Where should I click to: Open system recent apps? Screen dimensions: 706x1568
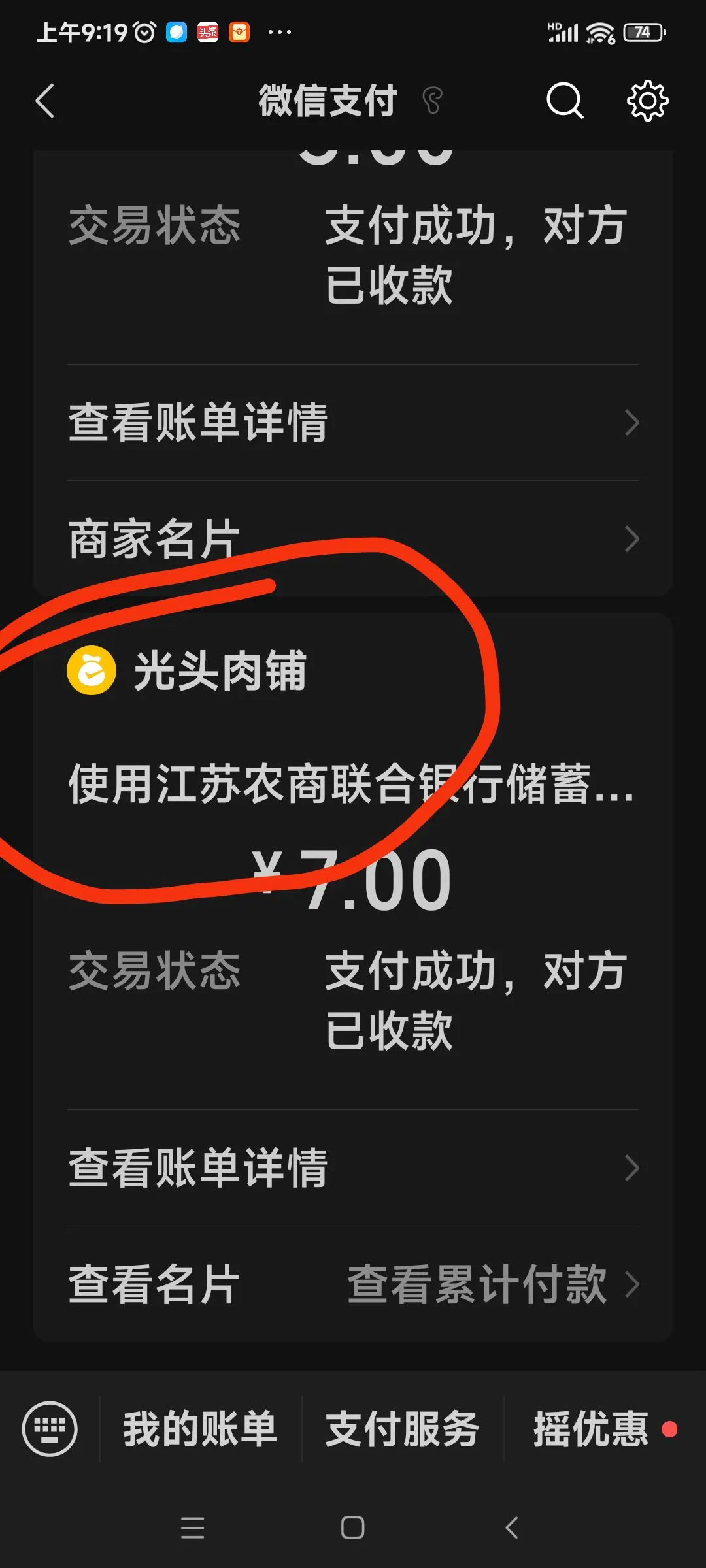192,1527
